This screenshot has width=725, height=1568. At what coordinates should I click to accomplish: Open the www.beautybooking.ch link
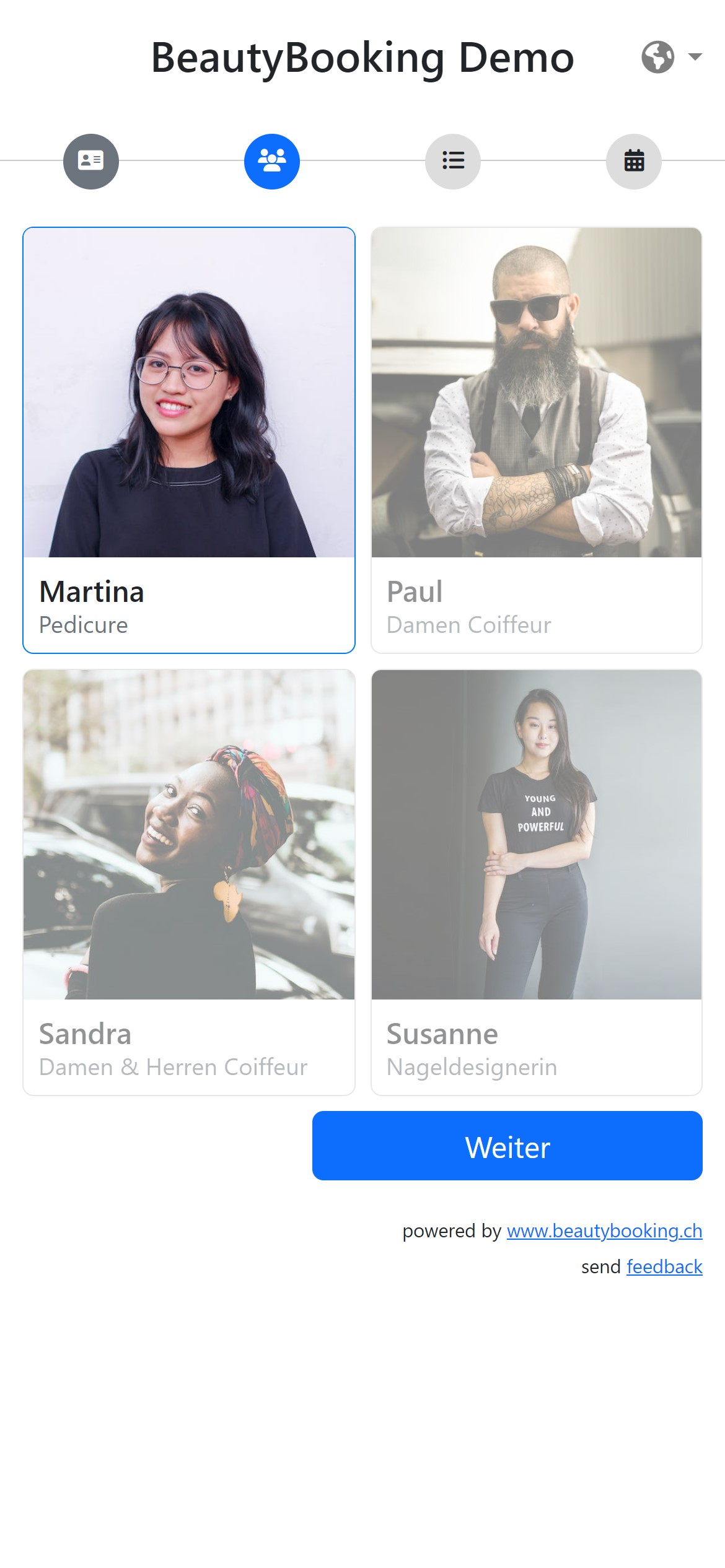[604, 1230]
